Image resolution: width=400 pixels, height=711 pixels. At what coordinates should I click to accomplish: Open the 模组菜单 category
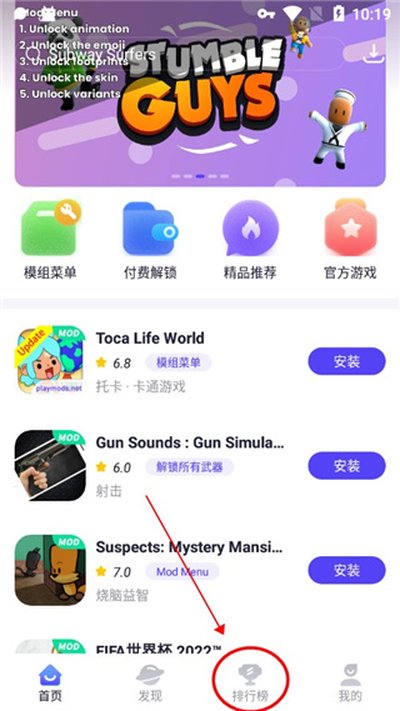coord(50,240)
